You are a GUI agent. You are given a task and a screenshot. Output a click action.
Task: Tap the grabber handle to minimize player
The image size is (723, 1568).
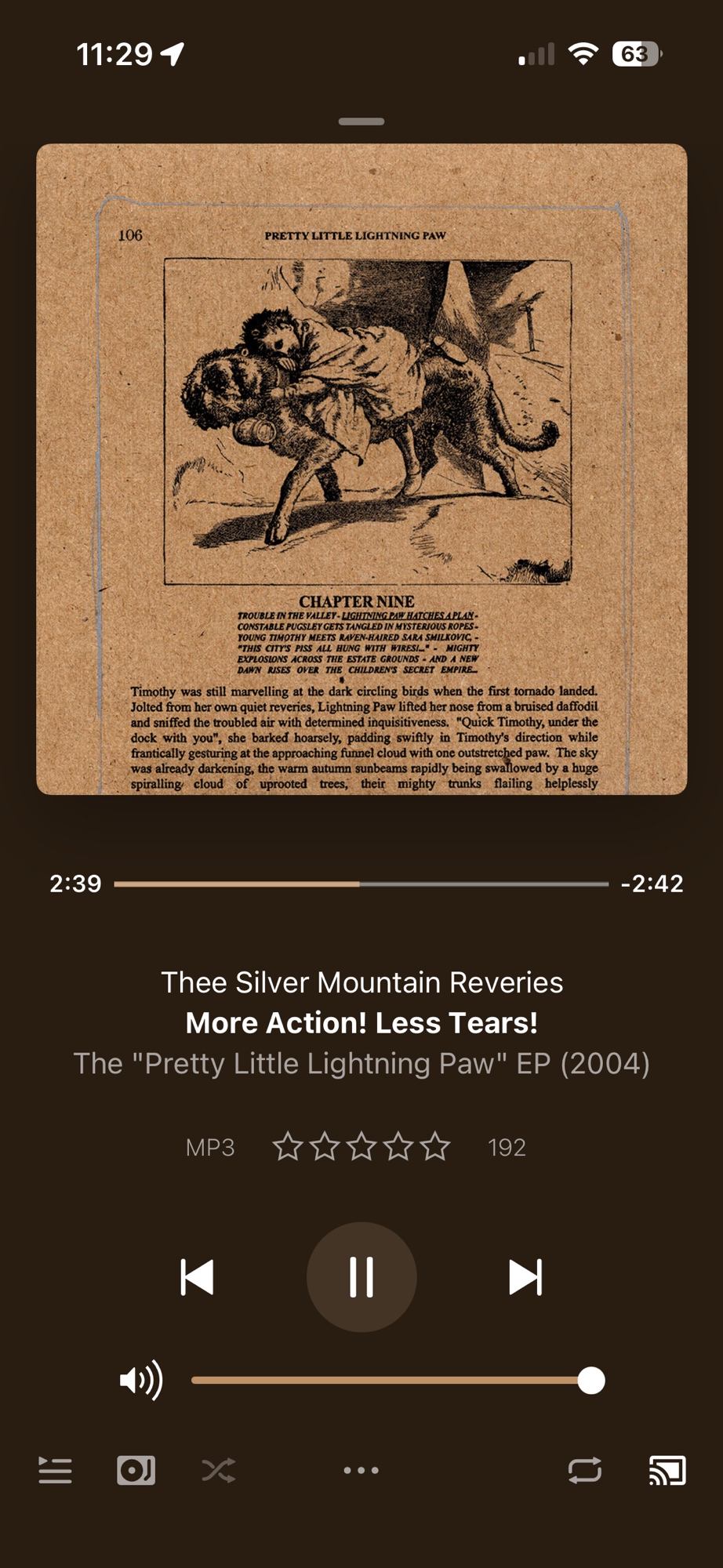361,122
